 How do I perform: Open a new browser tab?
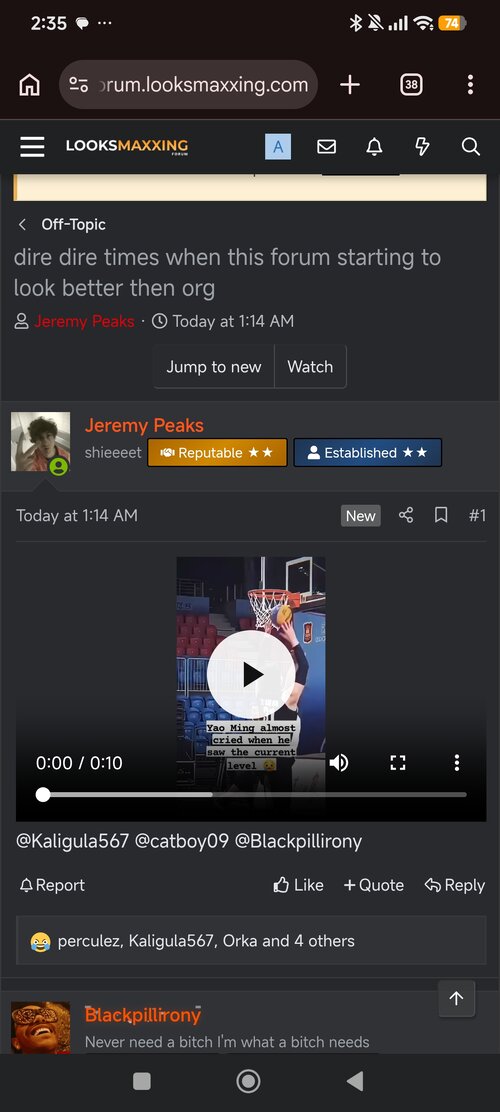tap(350, 85)
